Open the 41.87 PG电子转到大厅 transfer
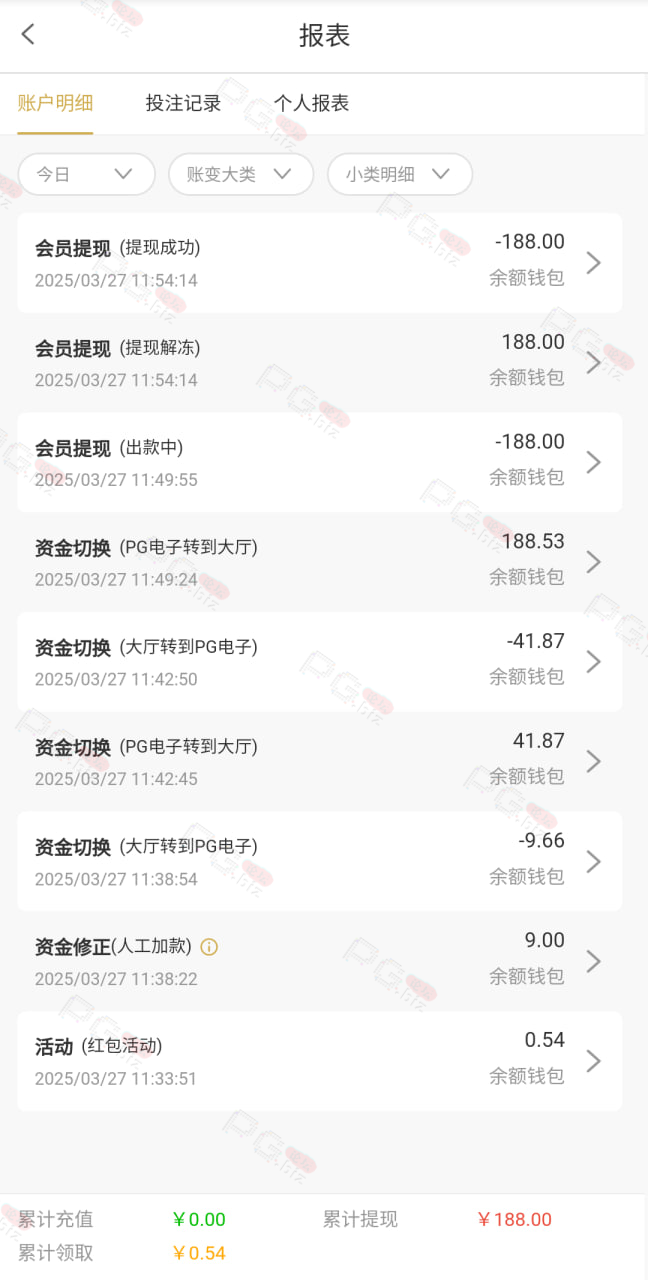Image resolution: width=648 pixels, height=1280 pixels. pos(320,761)
